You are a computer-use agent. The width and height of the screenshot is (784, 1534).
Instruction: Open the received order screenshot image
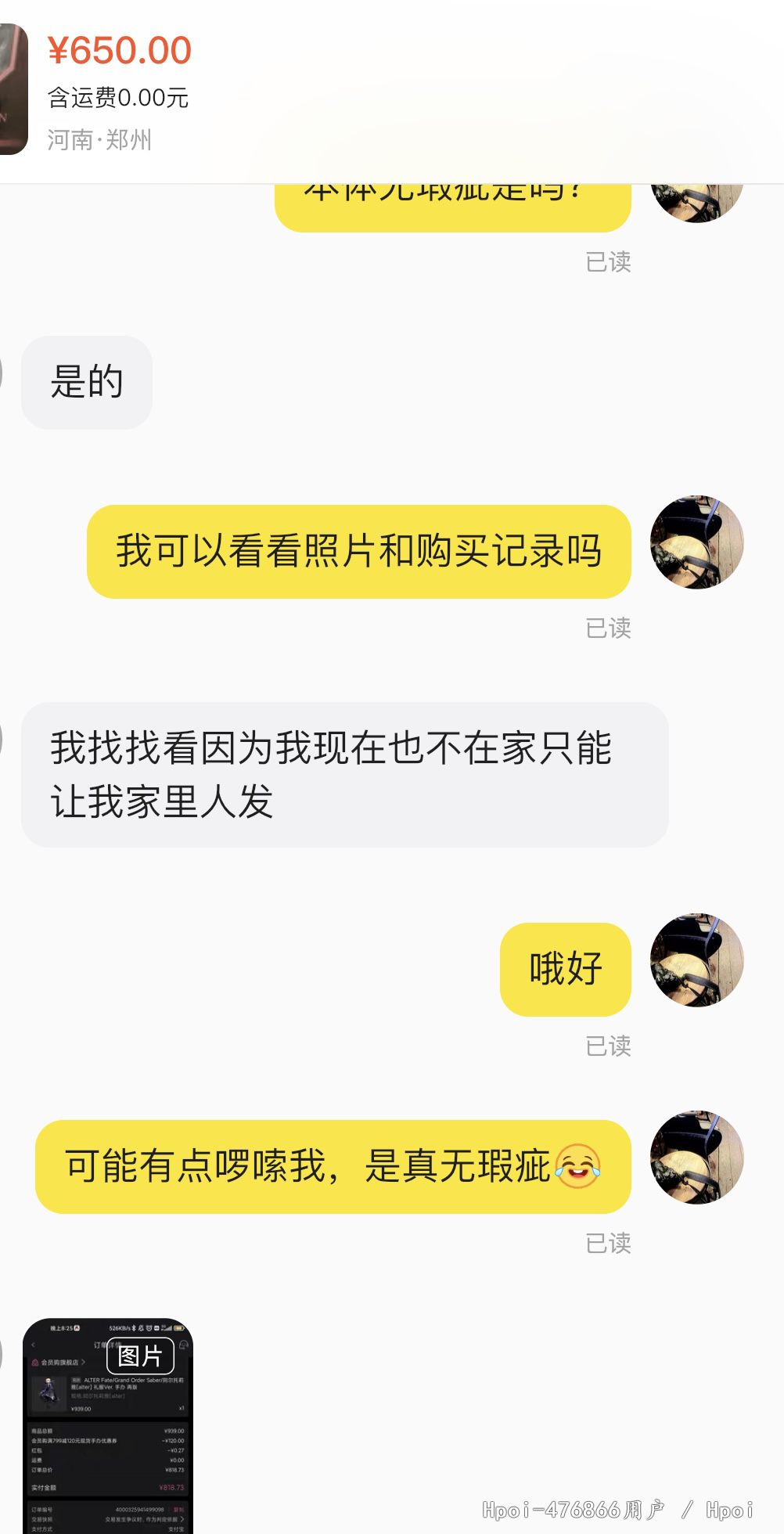(107, 1426)
